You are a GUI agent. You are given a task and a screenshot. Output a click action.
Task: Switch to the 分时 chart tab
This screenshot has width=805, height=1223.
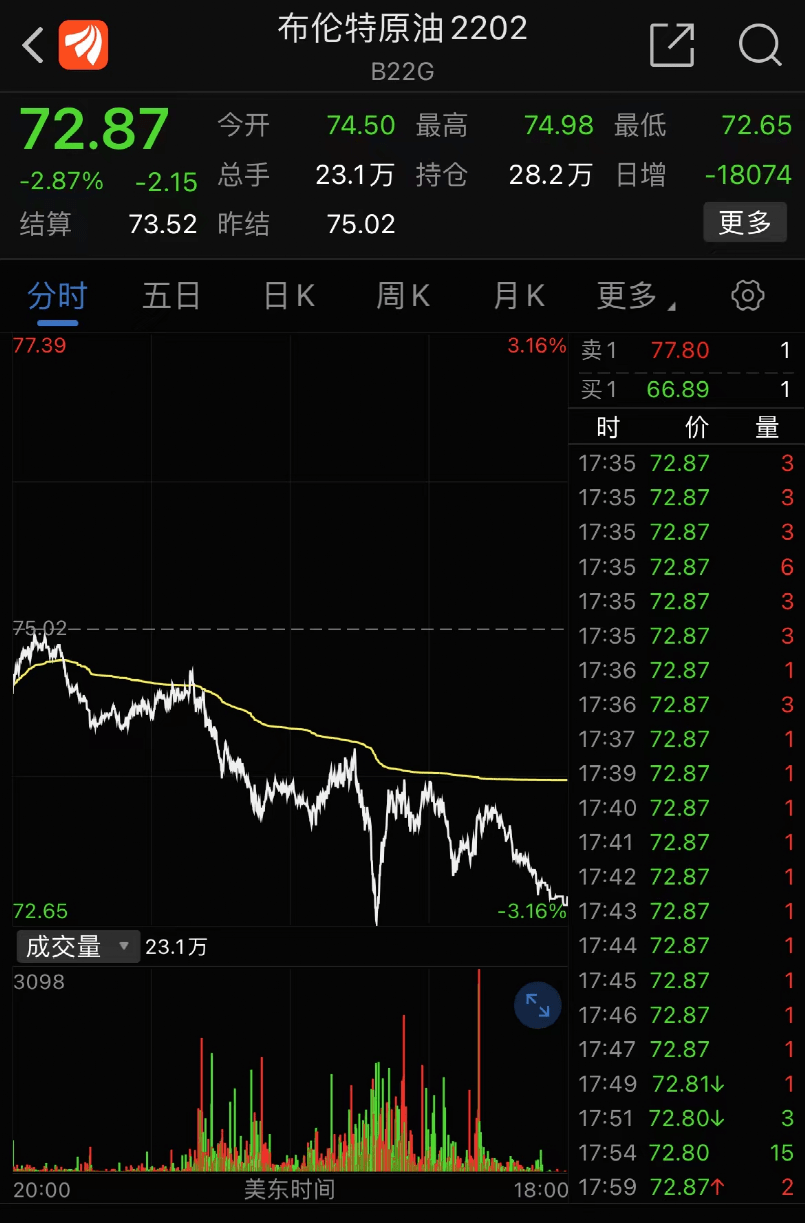pos(58,296)
